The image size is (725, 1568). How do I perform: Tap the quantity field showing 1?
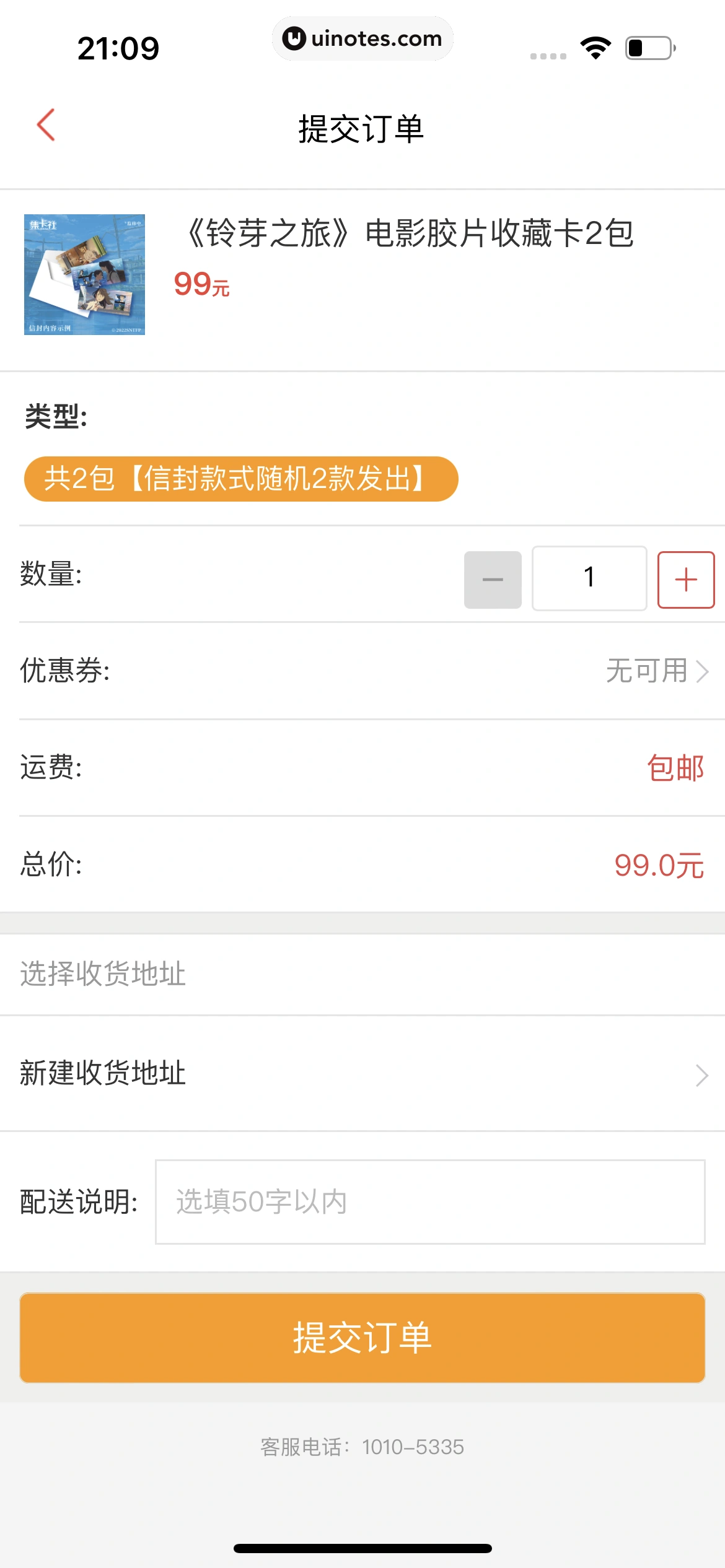point(589,578)
